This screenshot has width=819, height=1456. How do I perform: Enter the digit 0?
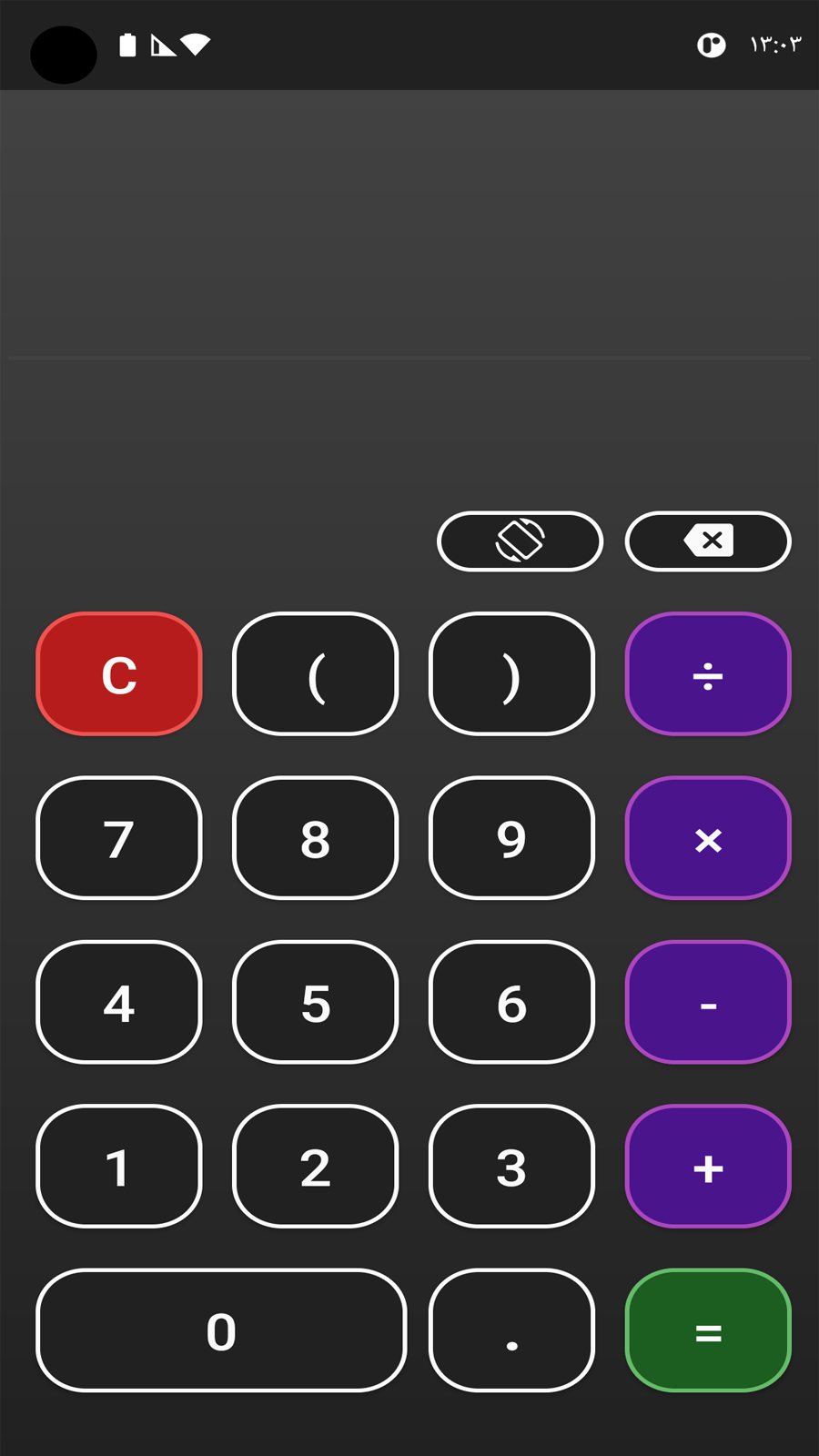point(221,1330)
